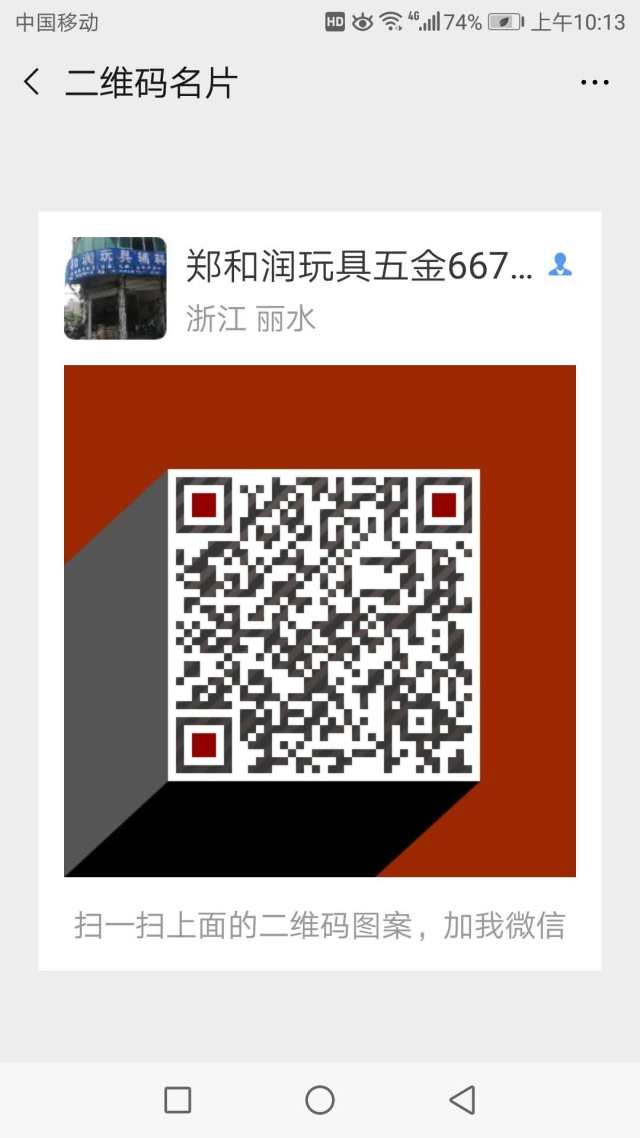Screen dimensions: 640x1138
Task: Open recent apps from the navigation bar
Action: 178,1100
